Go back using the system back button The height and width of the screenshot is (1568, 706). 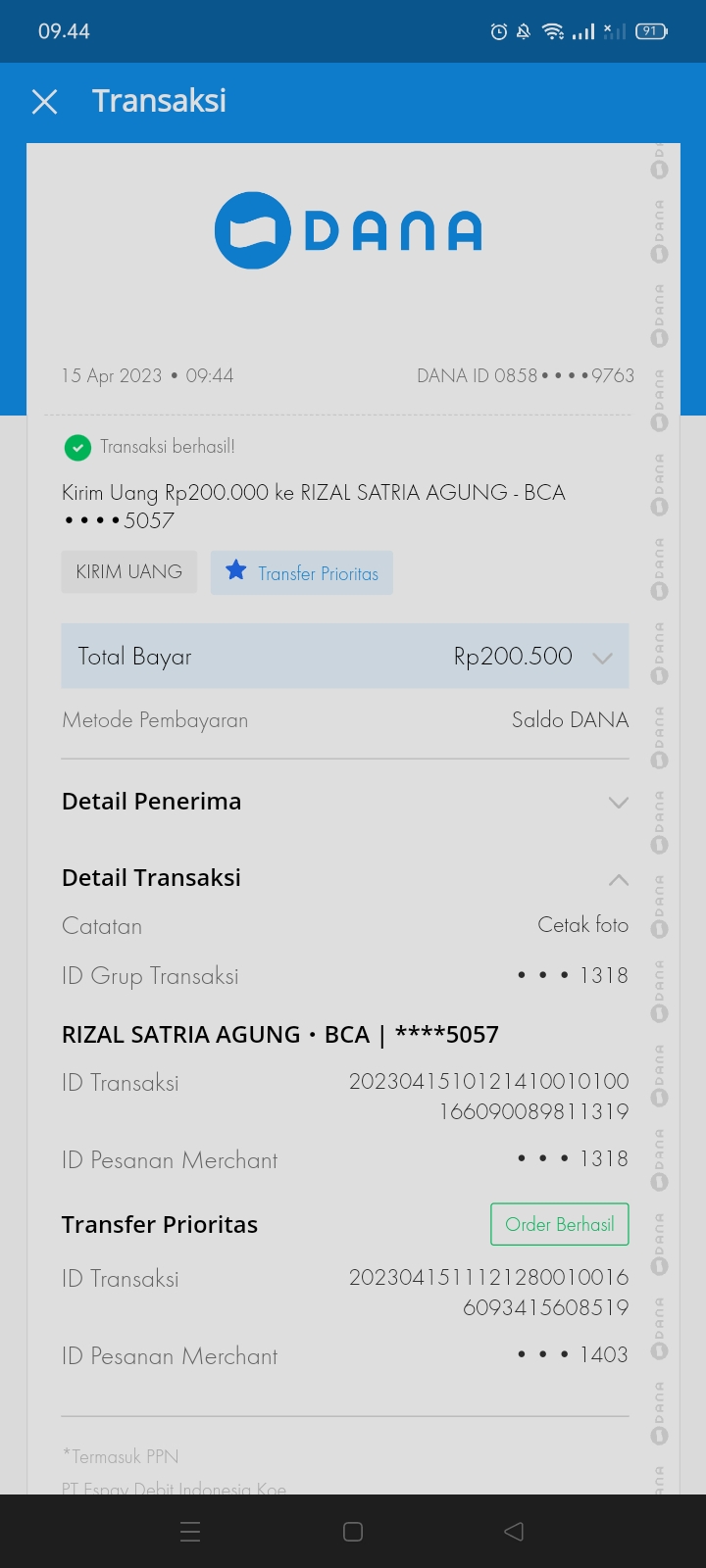[514, 1532]
